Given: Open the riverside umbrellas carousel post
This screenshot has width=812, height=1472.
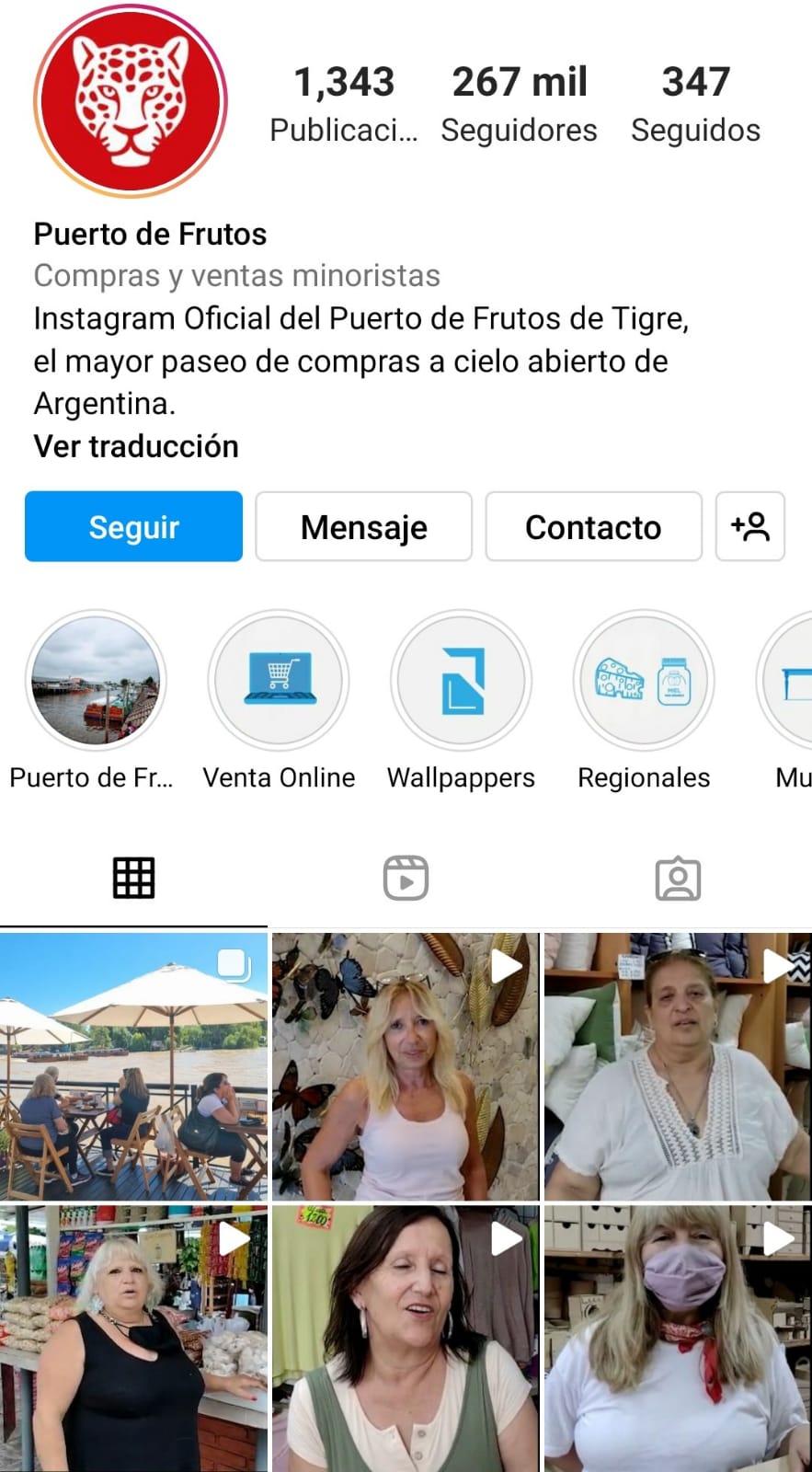Looking at the screenshot, I should [133, 1065].
